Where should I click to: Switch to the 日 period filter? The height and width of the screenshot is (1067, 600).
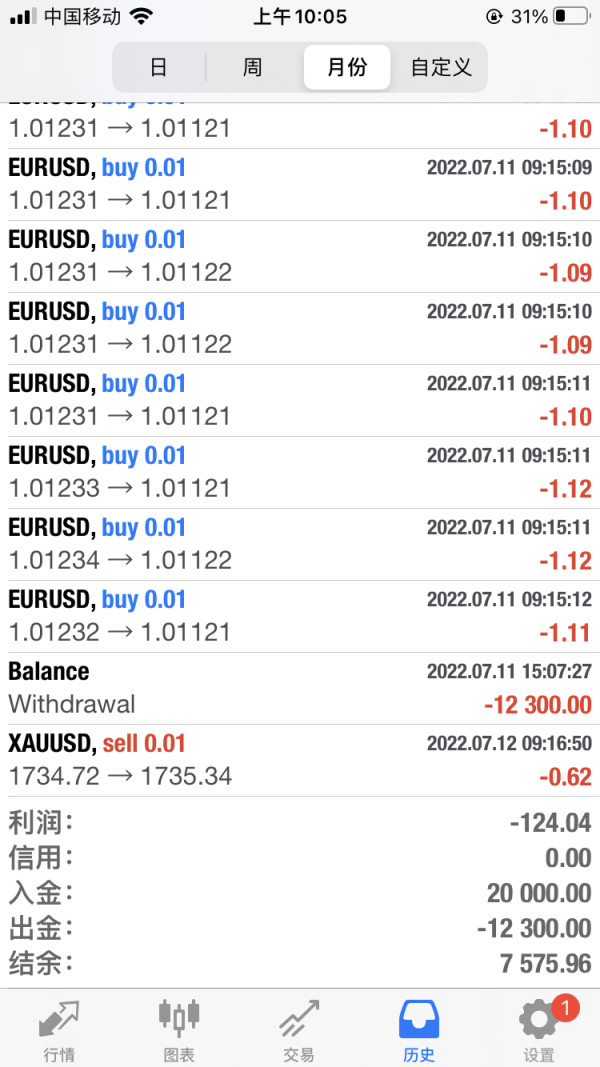pos(159,67)
